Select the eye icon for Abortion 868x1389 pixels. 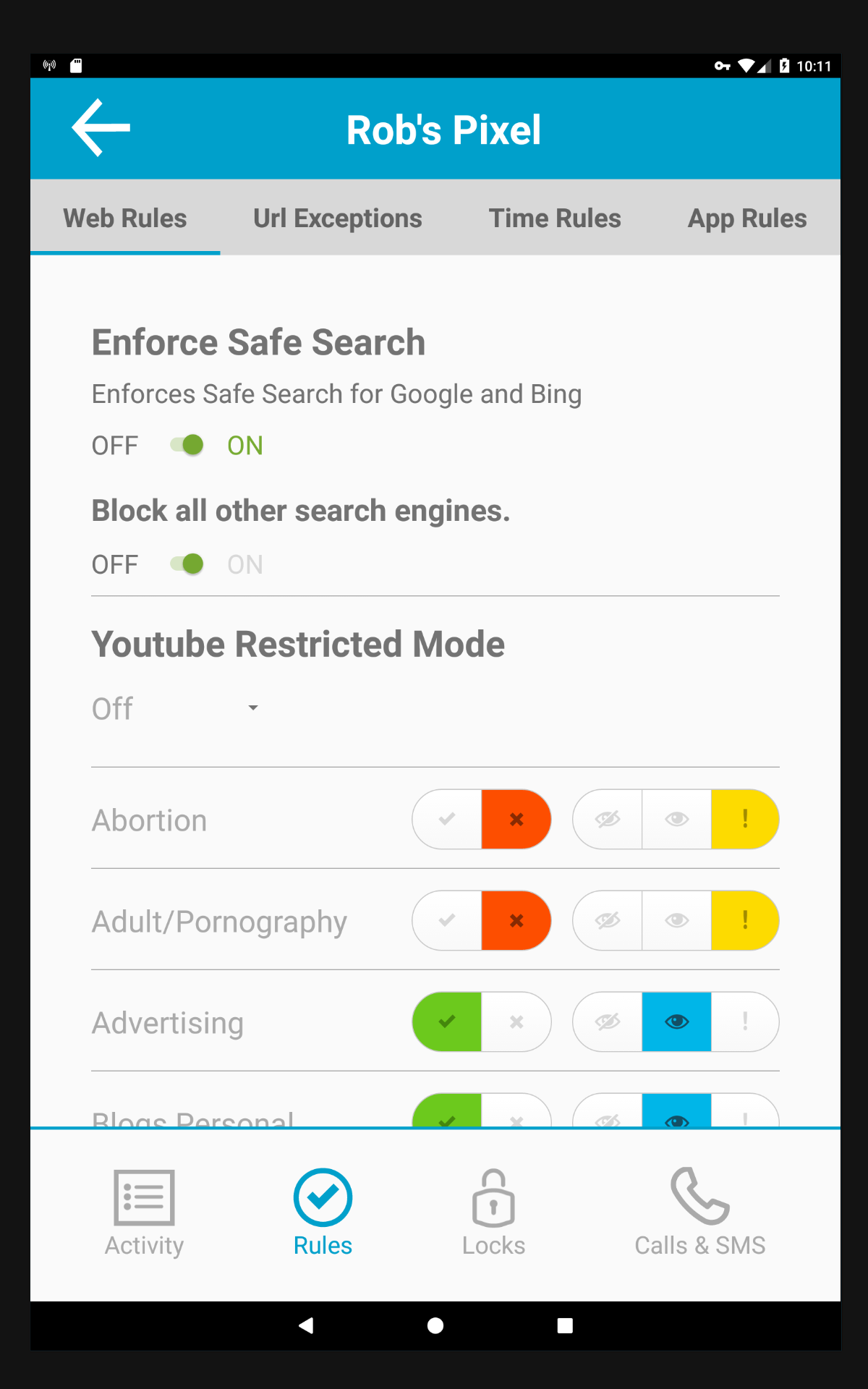(676, 819)
